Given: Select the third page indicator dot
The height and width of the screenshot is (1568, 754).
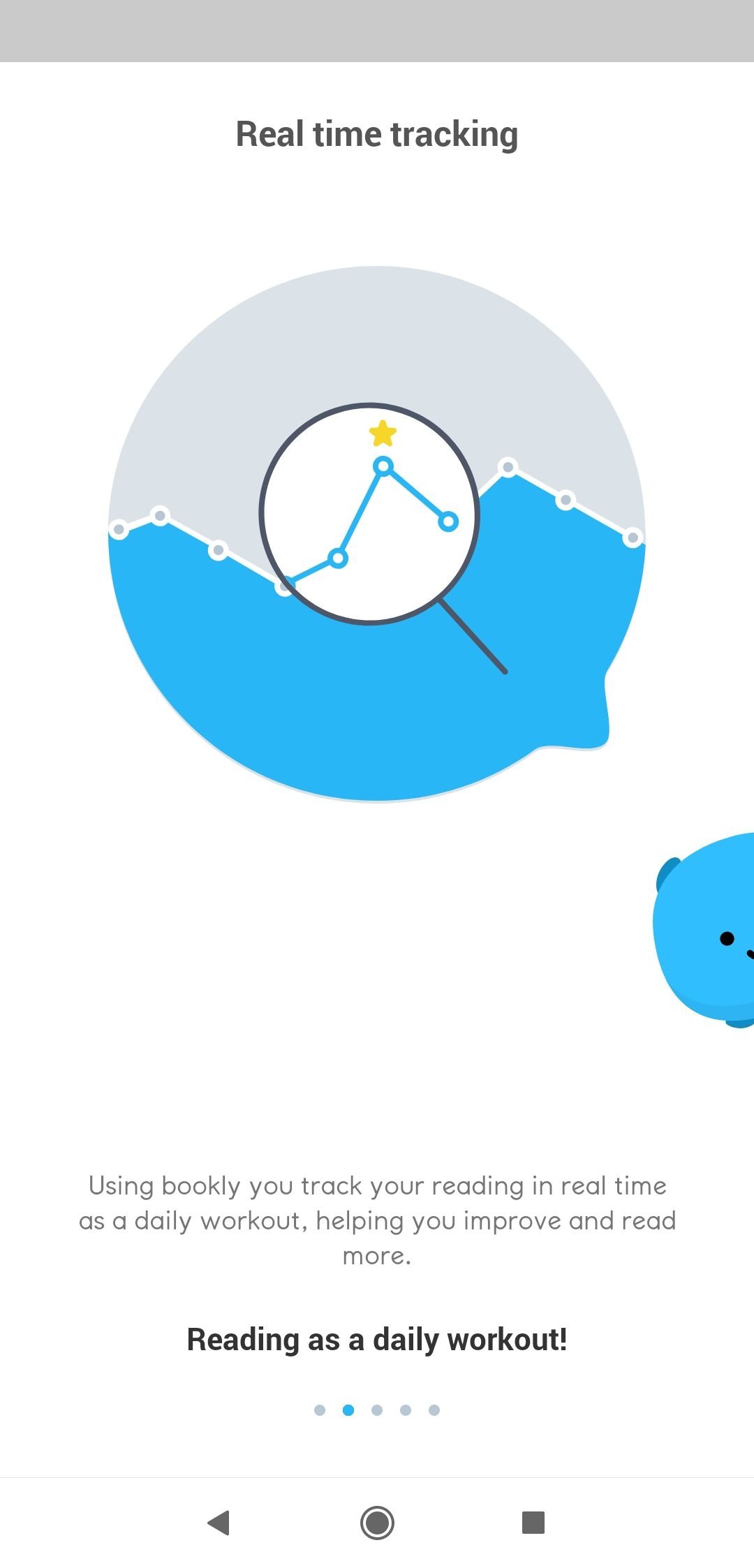Looking at the screenshot, I should (377, 1410).
